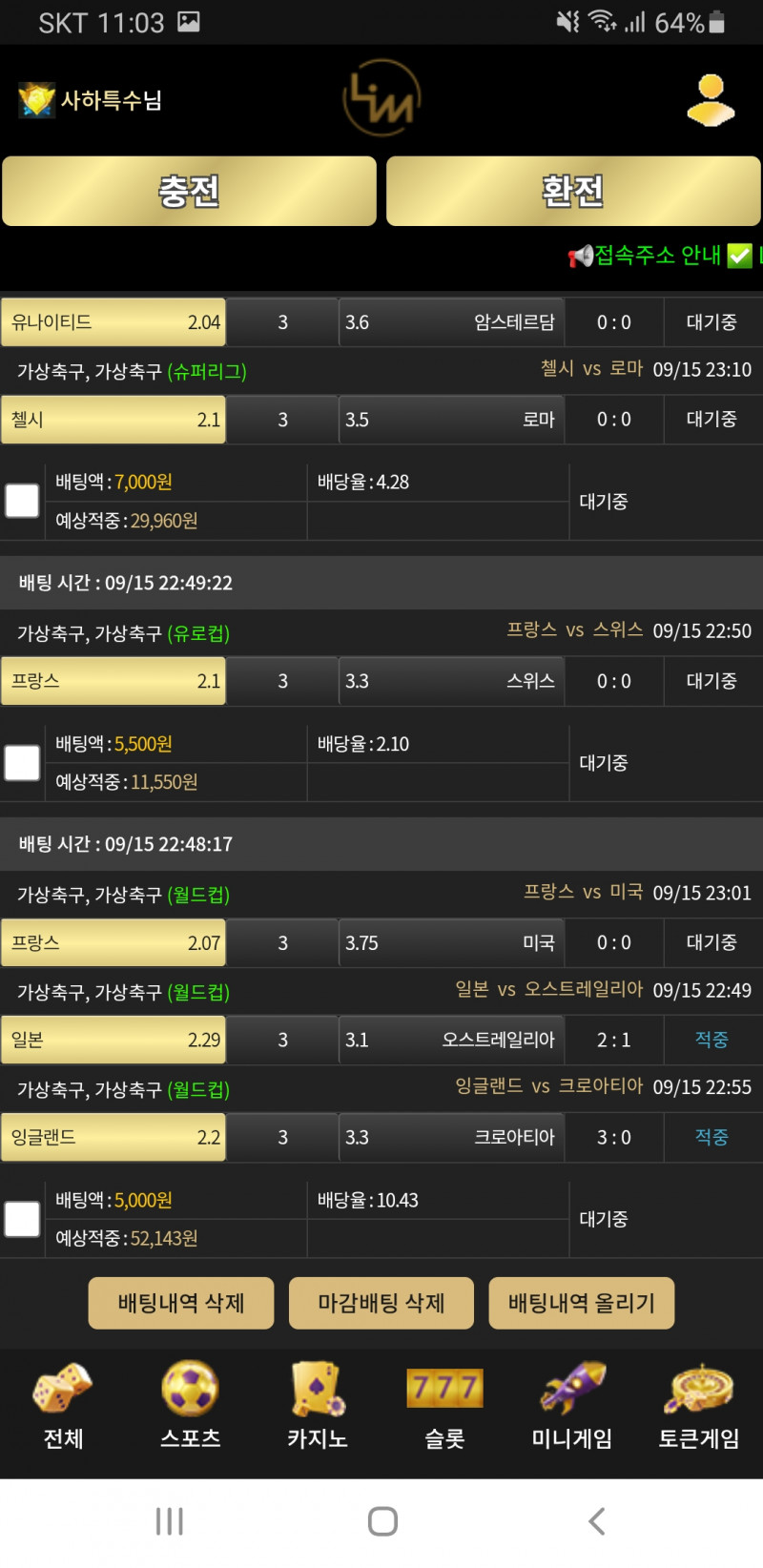The width and height of the screenshot is (763, 1568).
Task: Check the box for the 7,000원 bet
Action: pyautogui.click(x=22, y=501)
